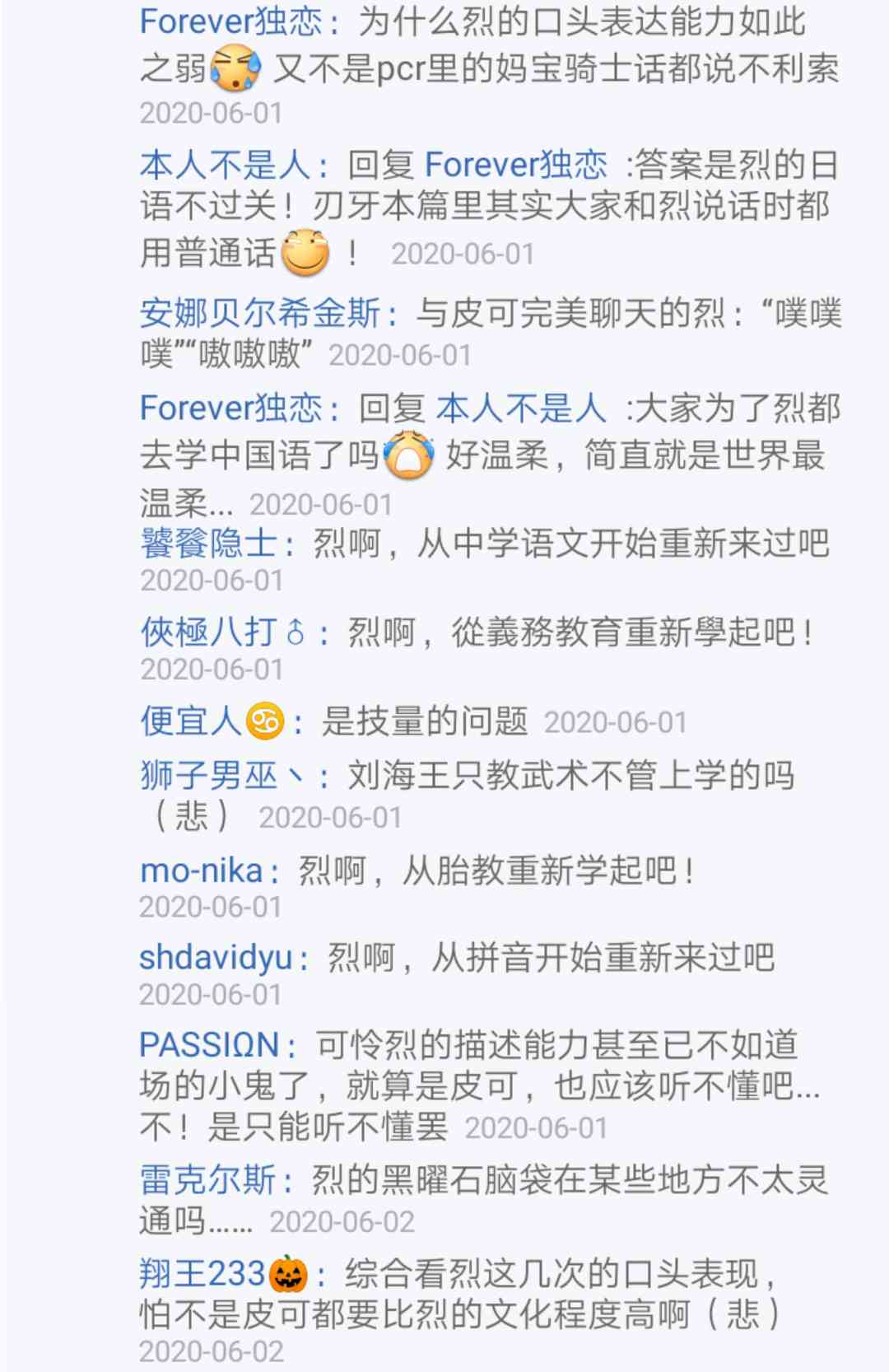The image size is (889, 1372).
Task: View 翔王233's profile page
Action: point(223,1274)
